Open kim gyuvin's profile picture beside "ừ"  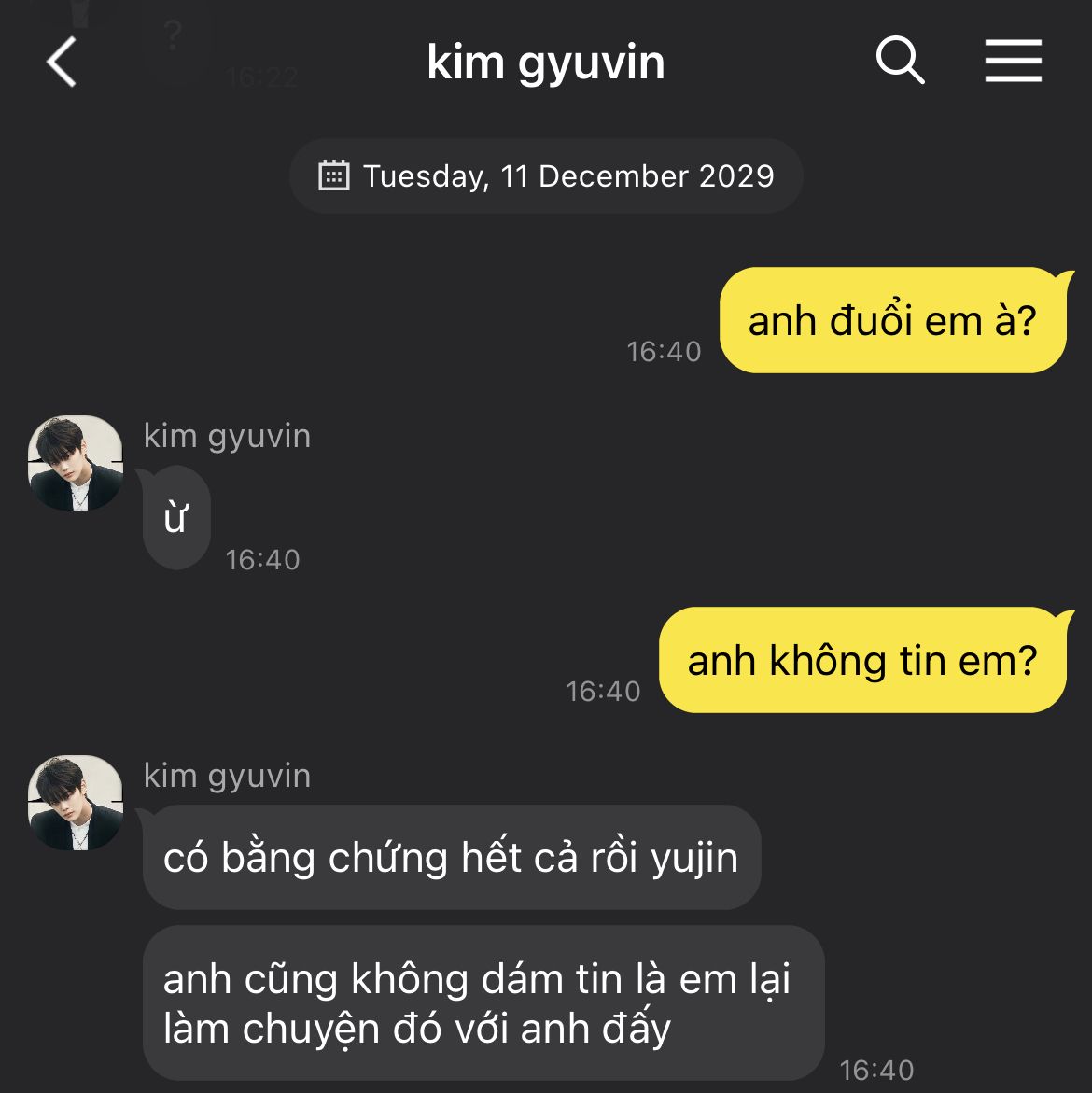[76, 463]
